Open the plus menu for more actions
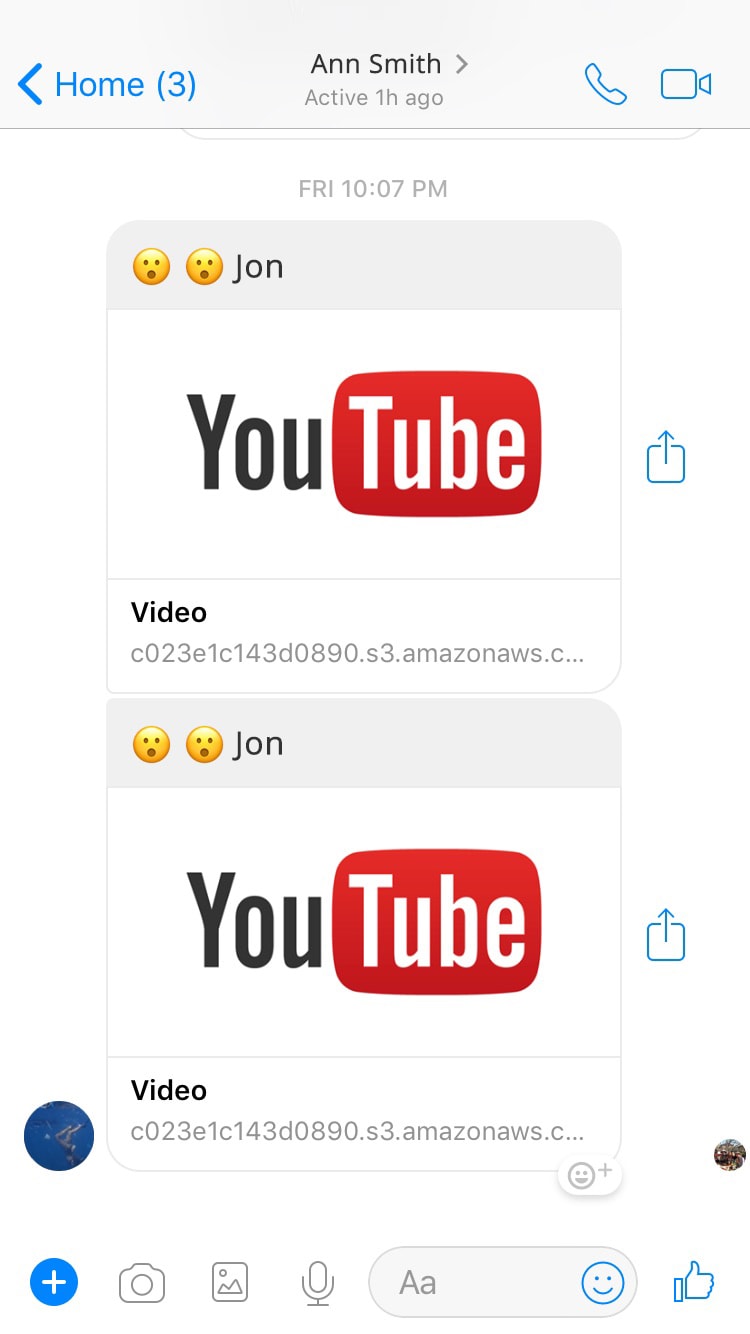Viewport: 750px width, 1334px height. click(54, 1282)
